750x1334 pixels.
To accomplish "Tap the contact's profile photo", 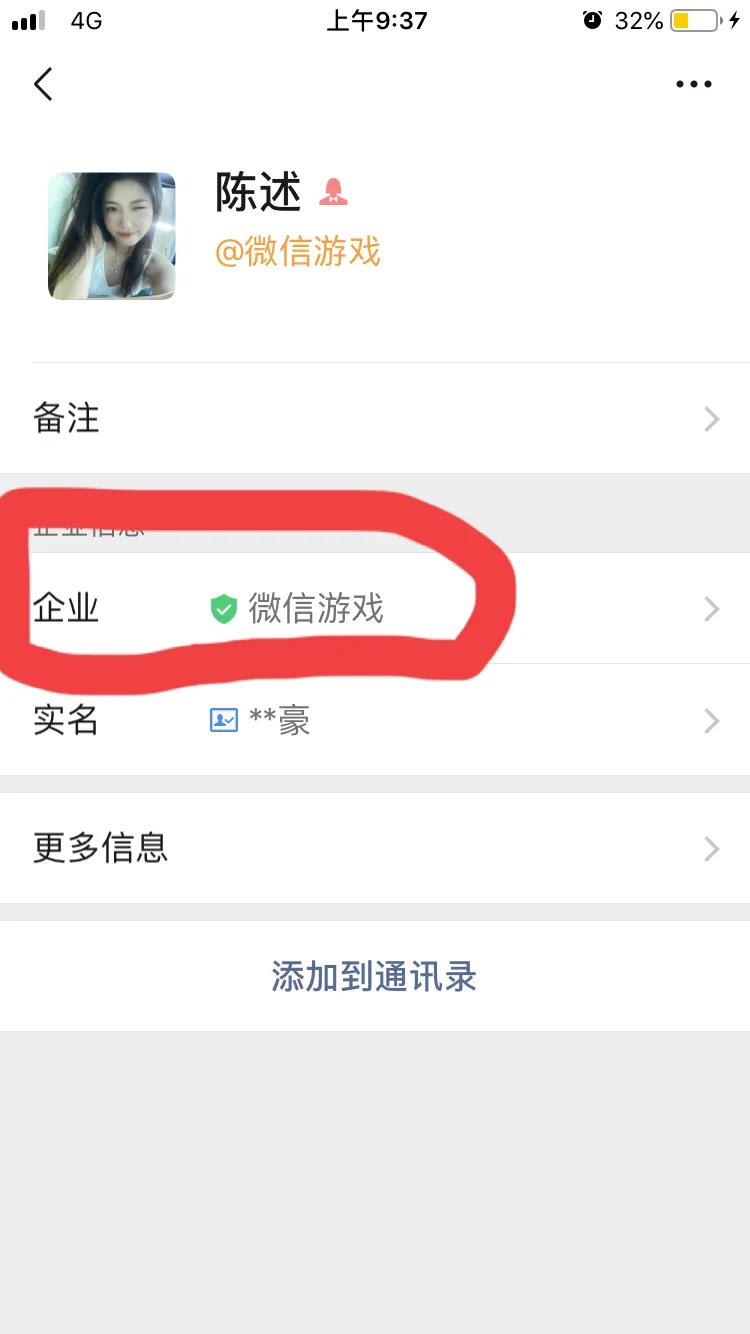I will (x=111, y=235).
